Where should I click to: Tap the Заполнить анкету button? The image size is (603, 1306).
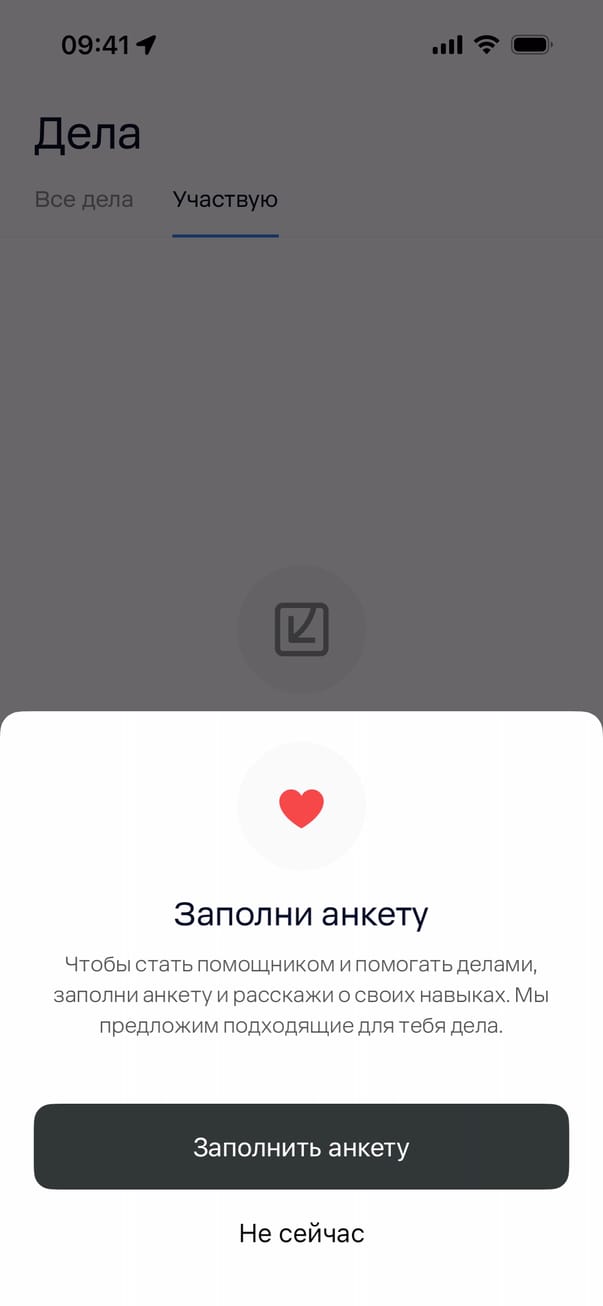(x=301, y=1146)
